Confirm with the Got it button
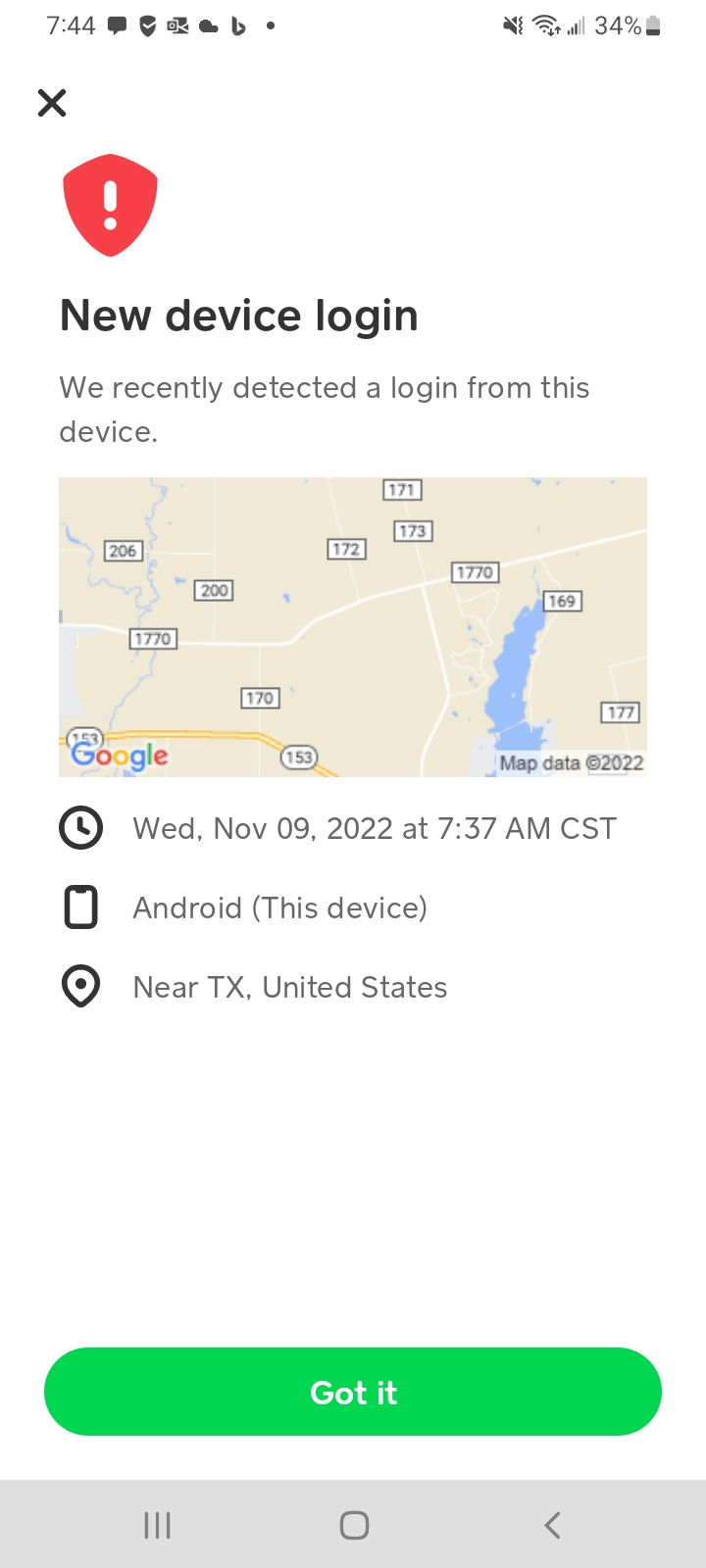 [x=353, y=1392]
